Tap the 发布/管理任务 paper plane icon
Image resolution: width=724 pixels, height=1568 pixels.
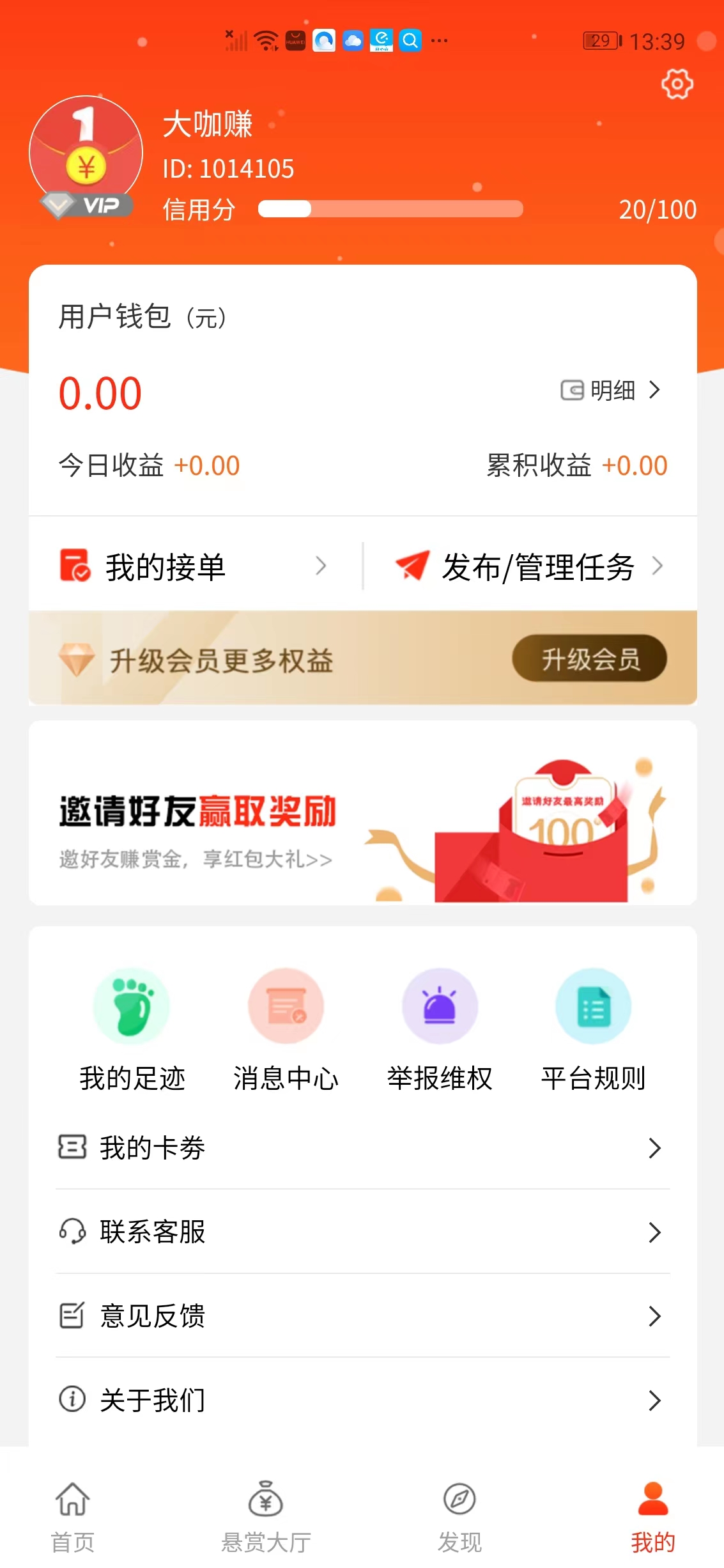point(412,565)
